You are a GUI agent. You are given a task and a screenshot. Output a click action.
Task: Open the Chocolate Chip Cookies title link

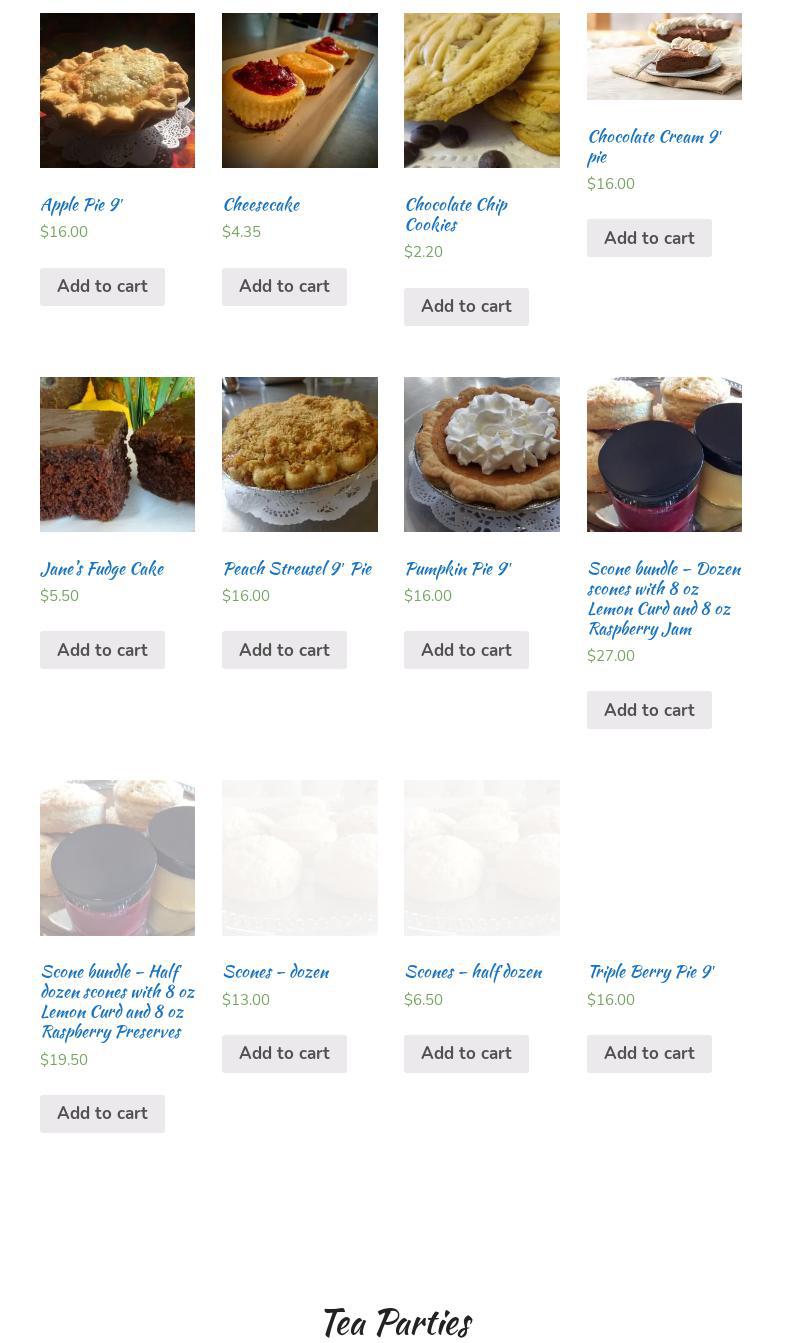456,214
